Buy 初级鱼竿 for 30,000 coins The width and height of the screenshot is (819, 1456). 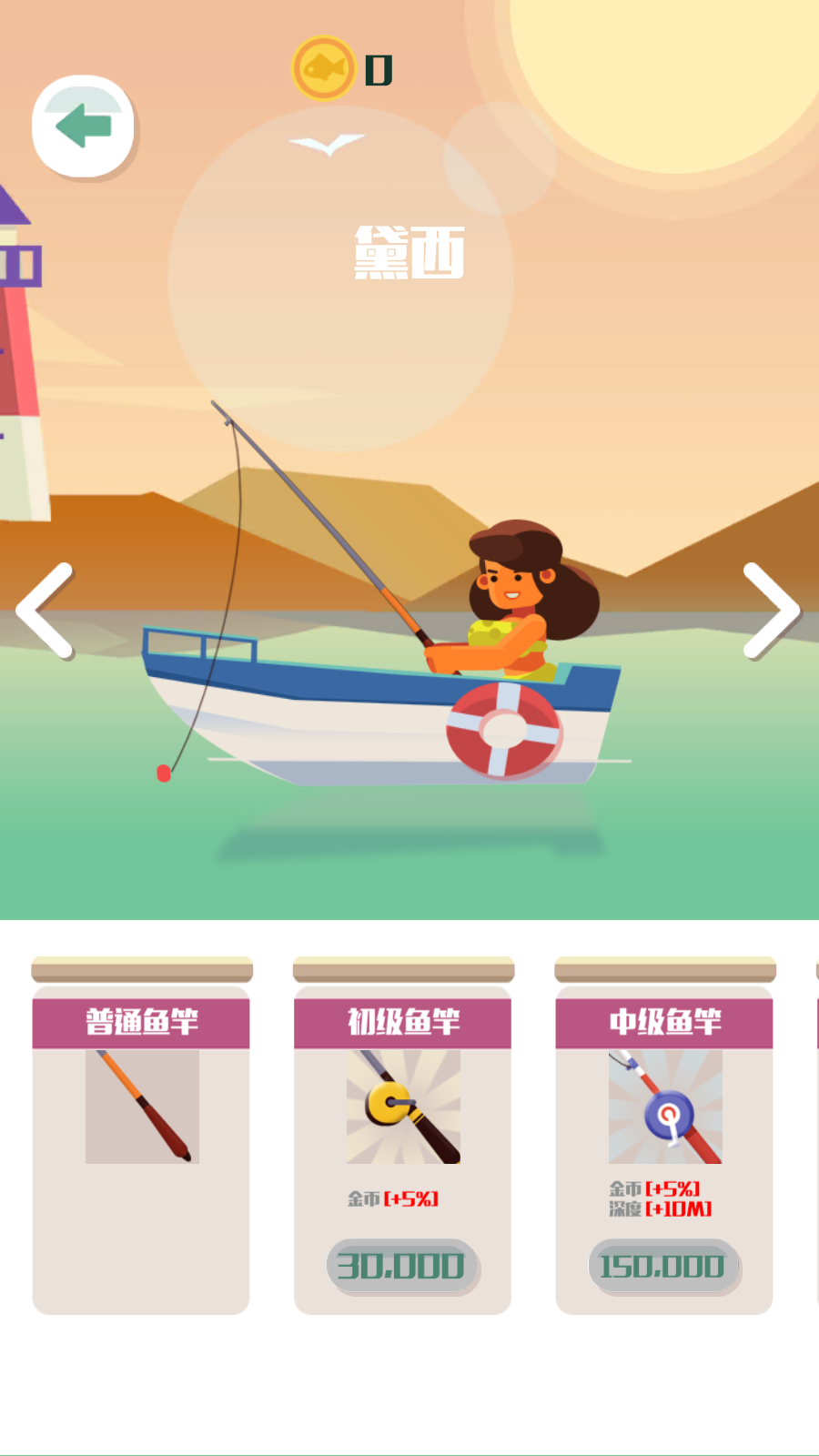tap(401, 1265)
